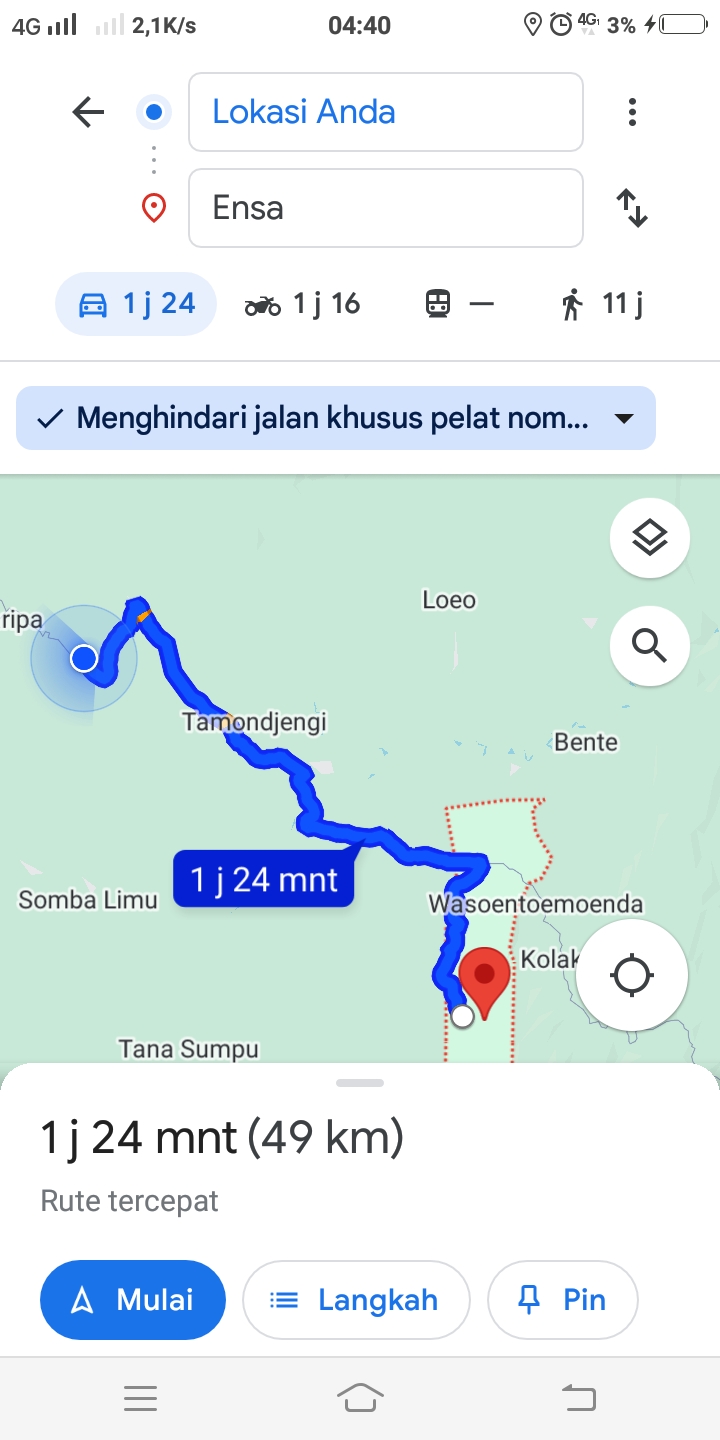Tap the system home button

[360, 1398]
